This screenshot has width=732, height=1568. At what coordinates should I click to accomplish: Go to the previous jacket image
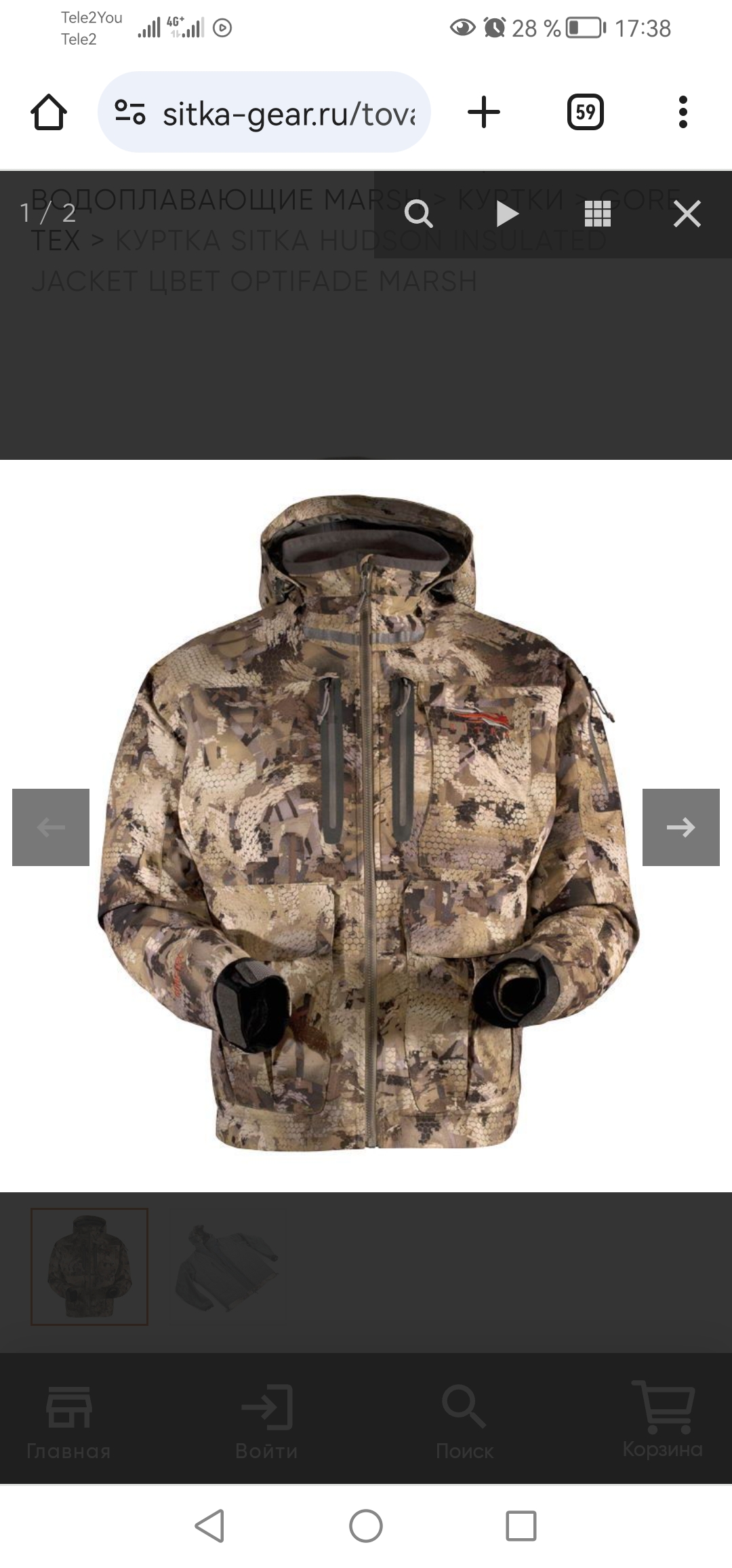pos(51,827)
